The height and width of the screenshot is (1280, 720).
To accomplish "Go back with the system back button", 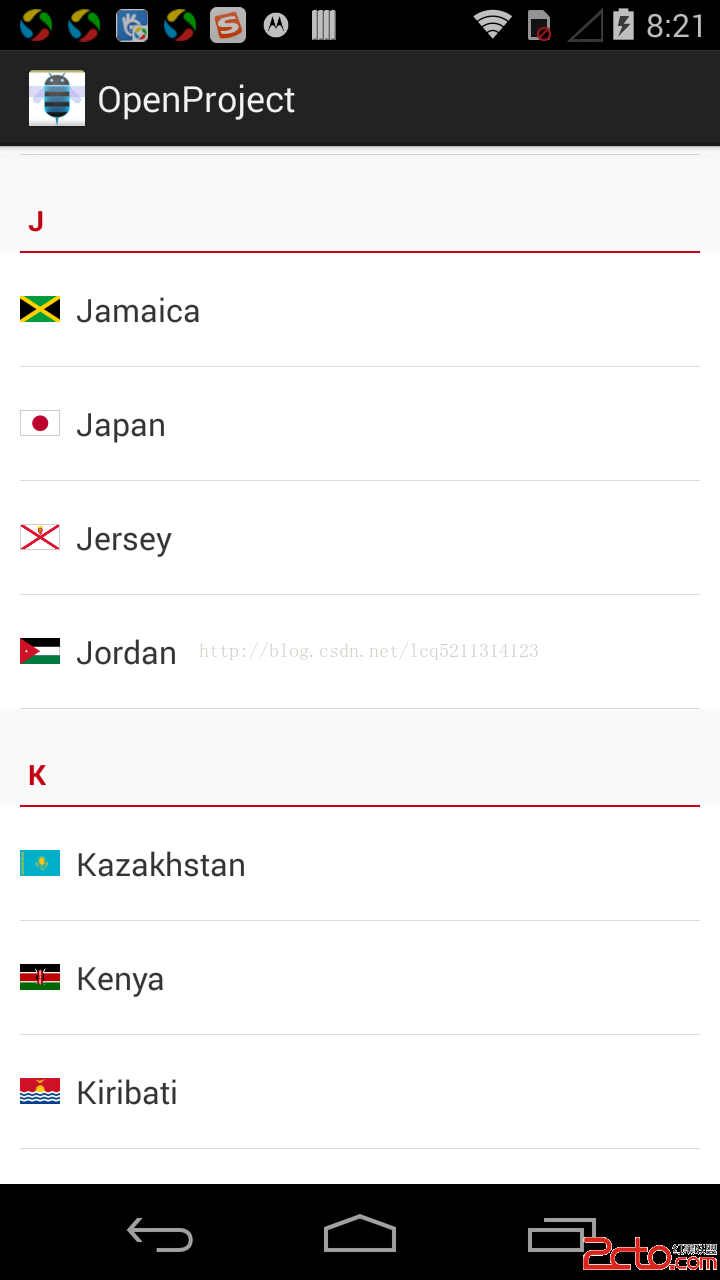I will coord(160,1234).
